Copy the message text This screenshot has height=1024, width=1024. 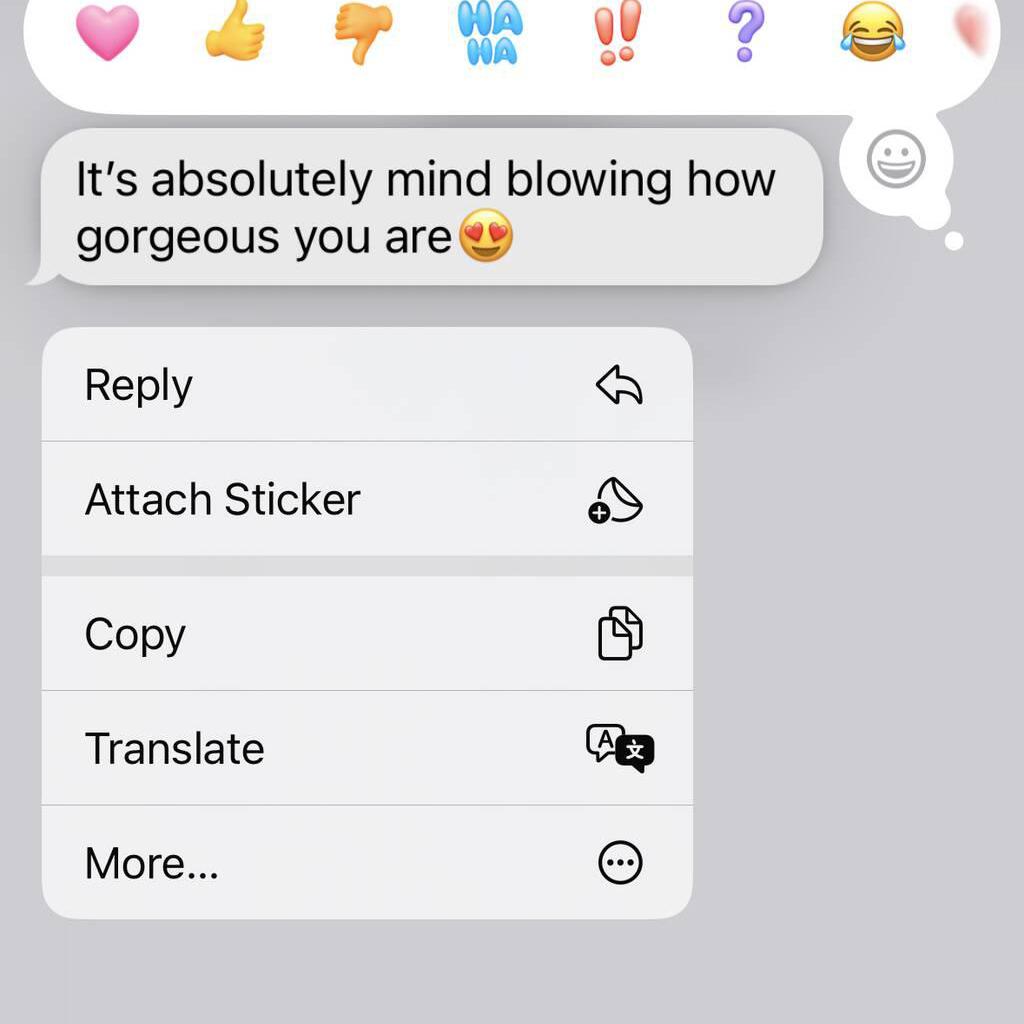367,634
